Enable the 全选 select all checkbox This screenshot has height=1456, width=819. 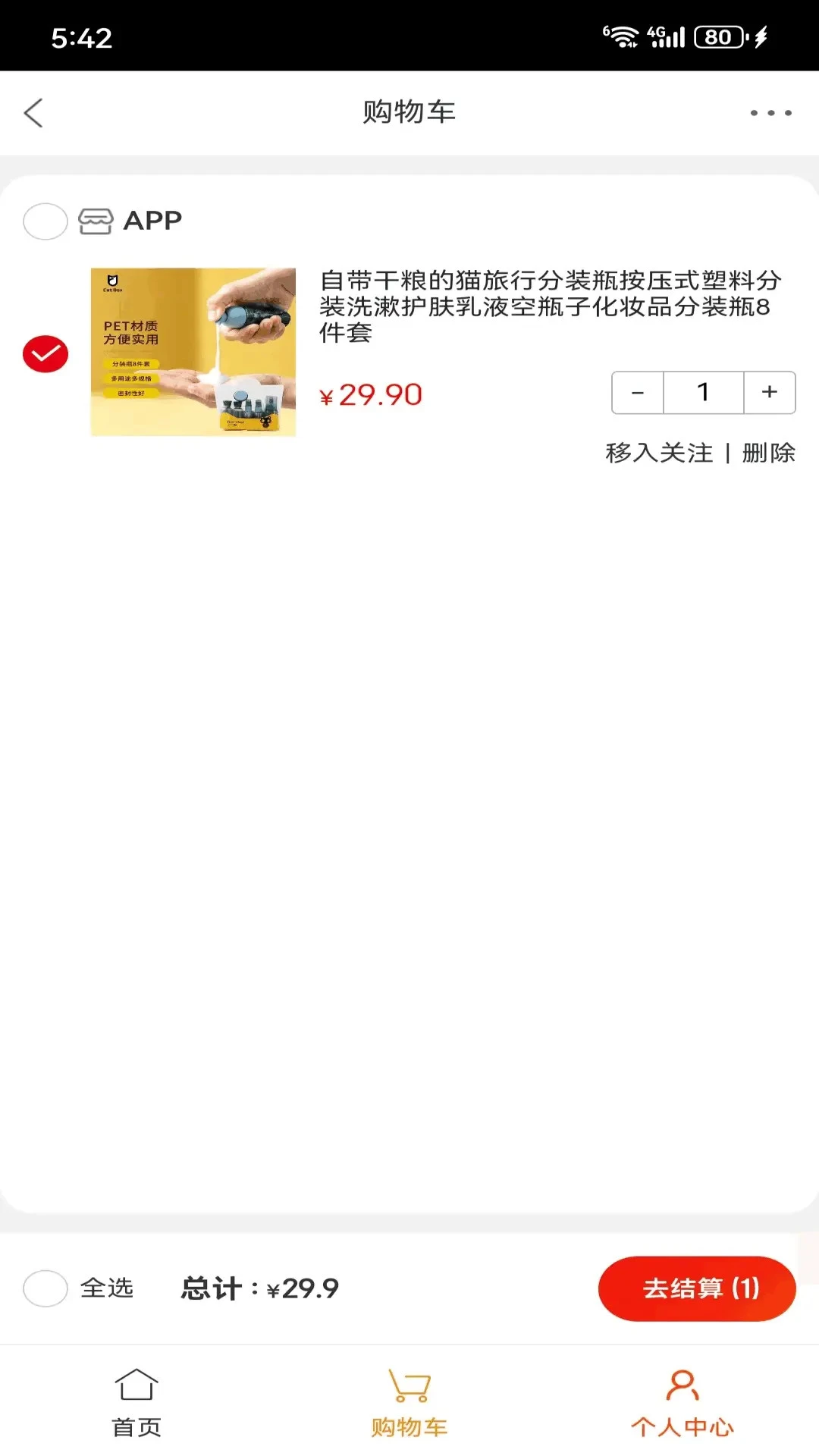(x=45, y=1288)
